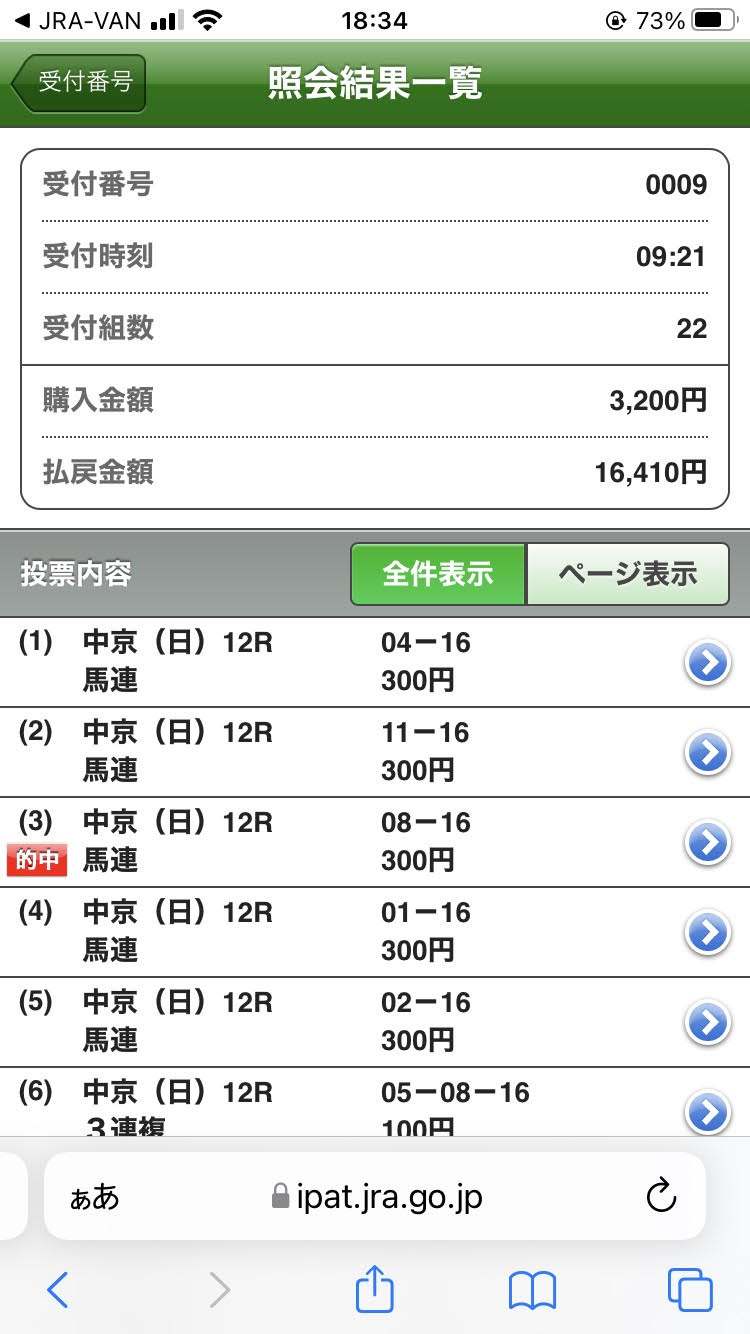Open Safari bookmarks
750x1334 pixels.
pos(532,1290)
